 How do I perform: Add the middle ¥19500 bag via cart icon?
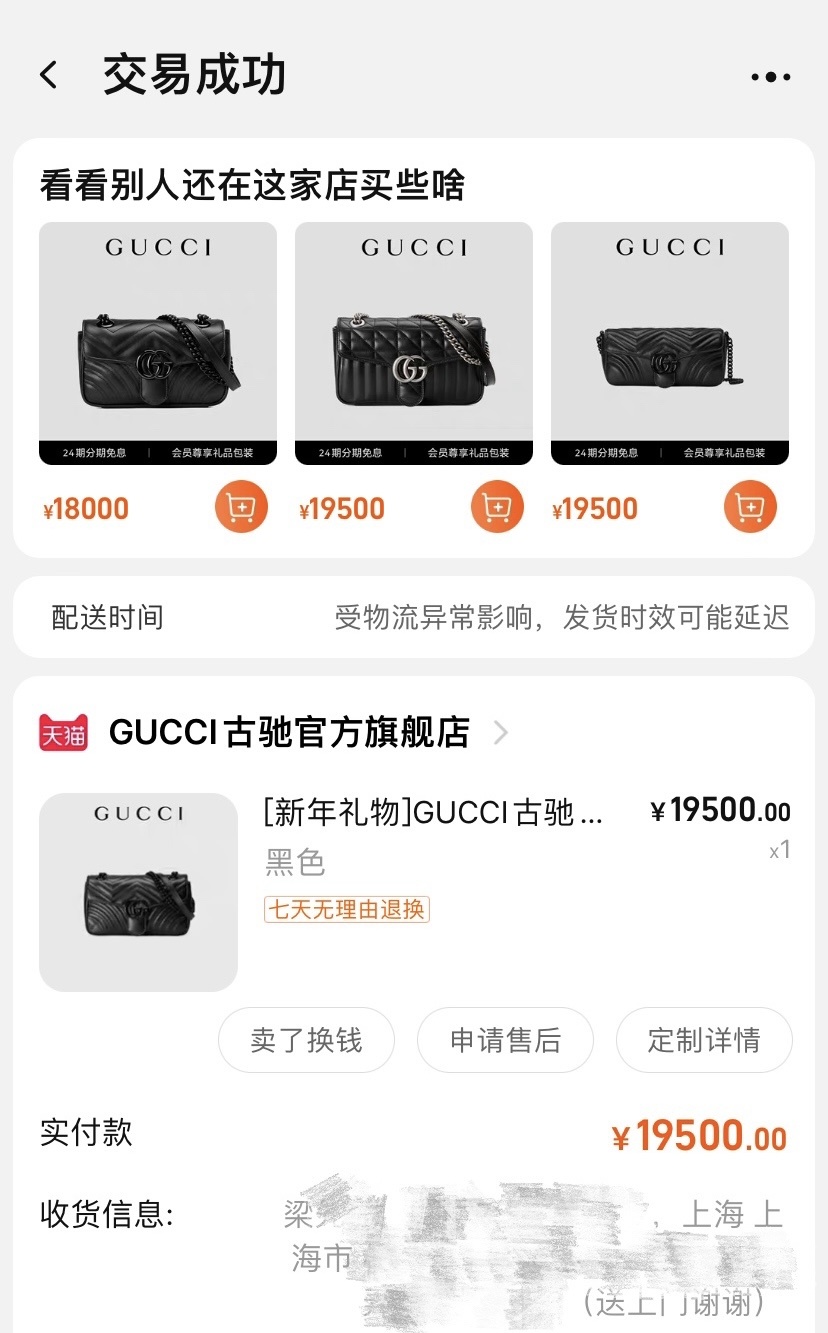coord(496,507)
